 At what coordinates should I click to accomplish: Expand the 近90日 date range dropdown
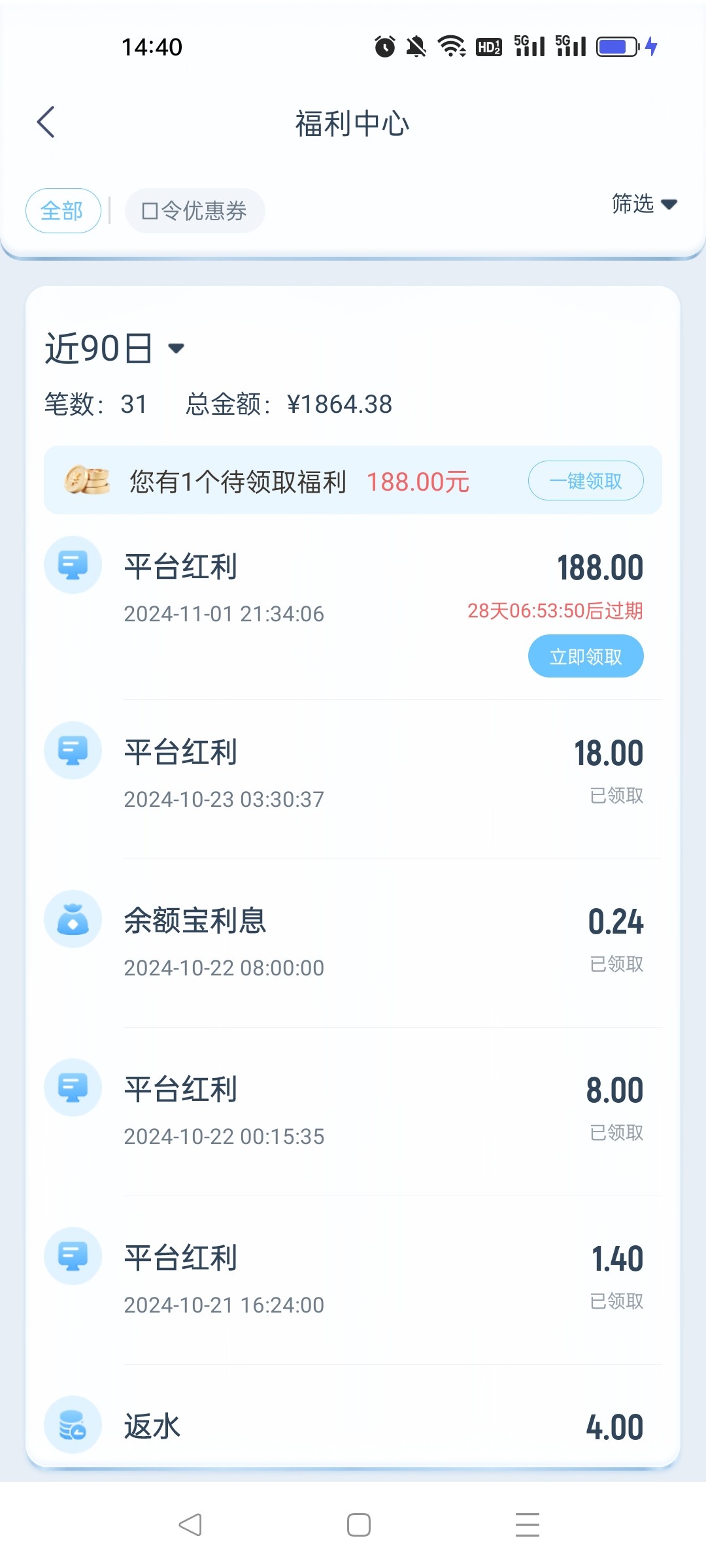coord(114,348)
